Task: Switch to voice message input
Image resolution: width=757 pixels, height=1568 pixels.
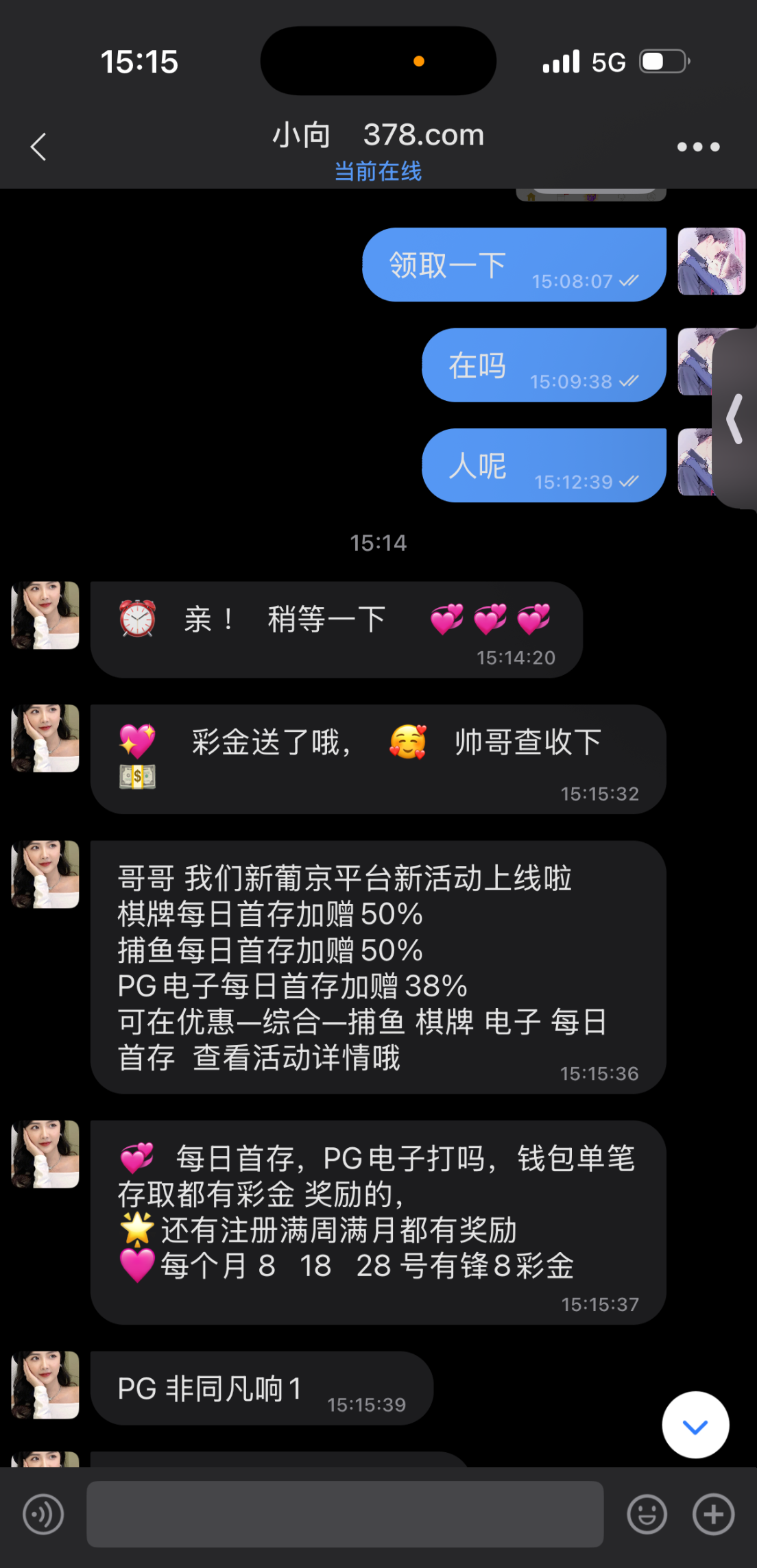Action: click(x=43, y=1515)
